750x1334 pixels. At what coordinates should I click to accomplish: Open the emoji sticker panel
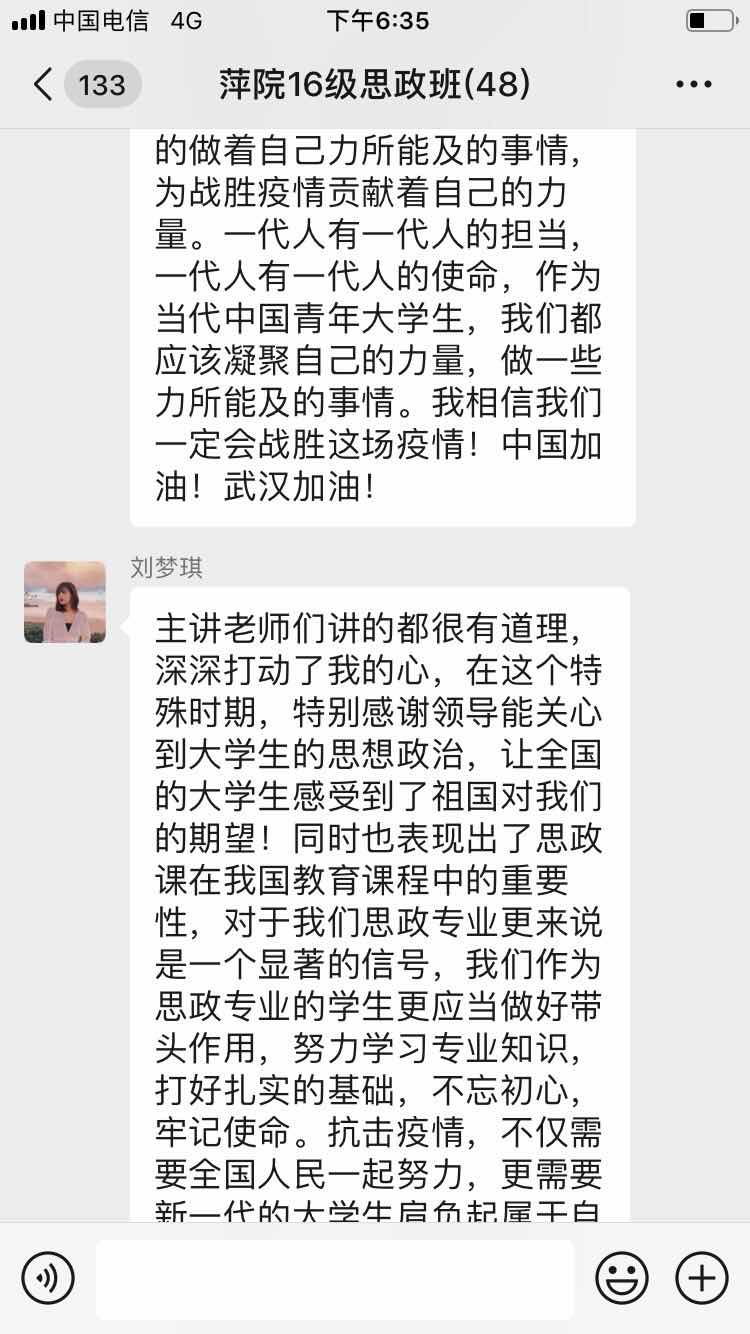click(622, 1278)
